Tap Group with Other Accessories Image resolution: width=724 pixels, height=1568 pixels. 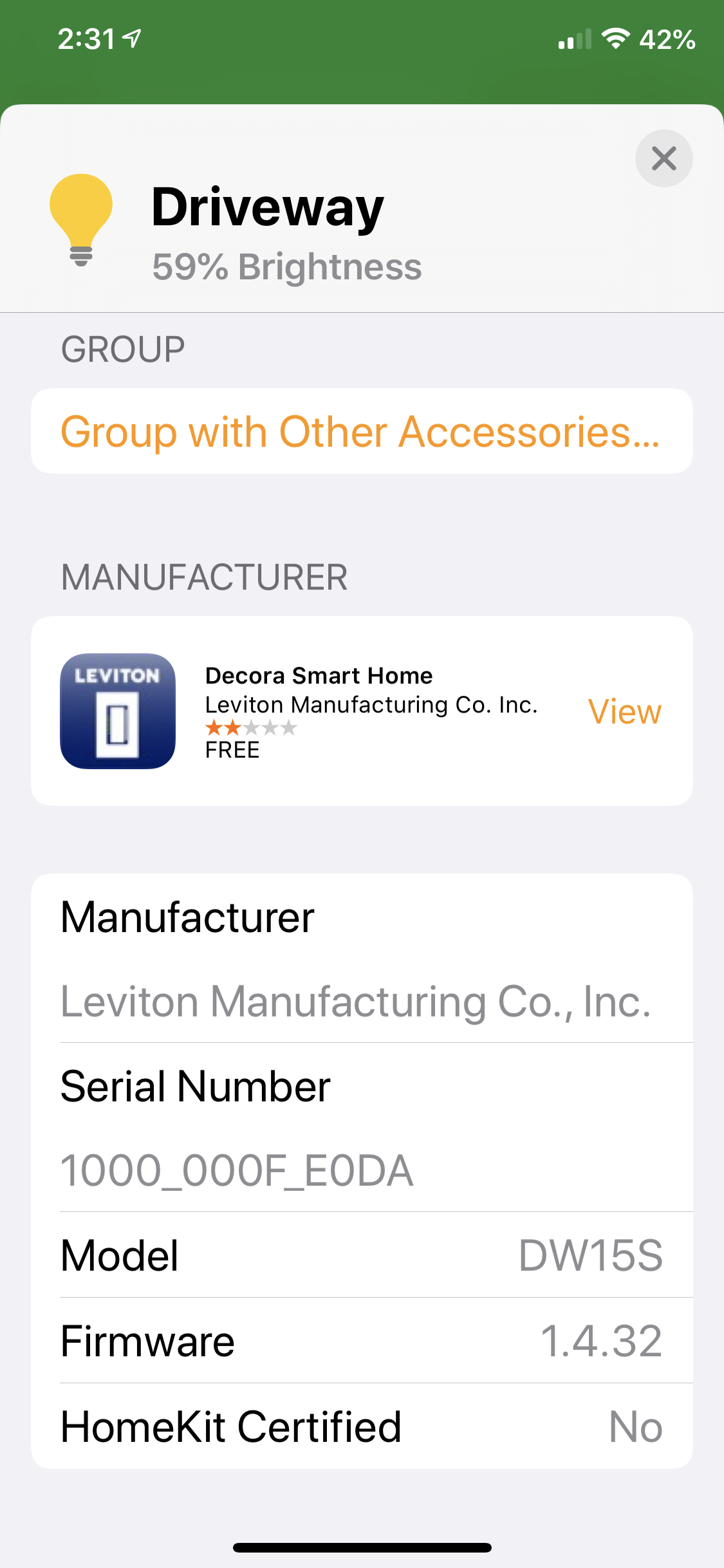[360, 431]
